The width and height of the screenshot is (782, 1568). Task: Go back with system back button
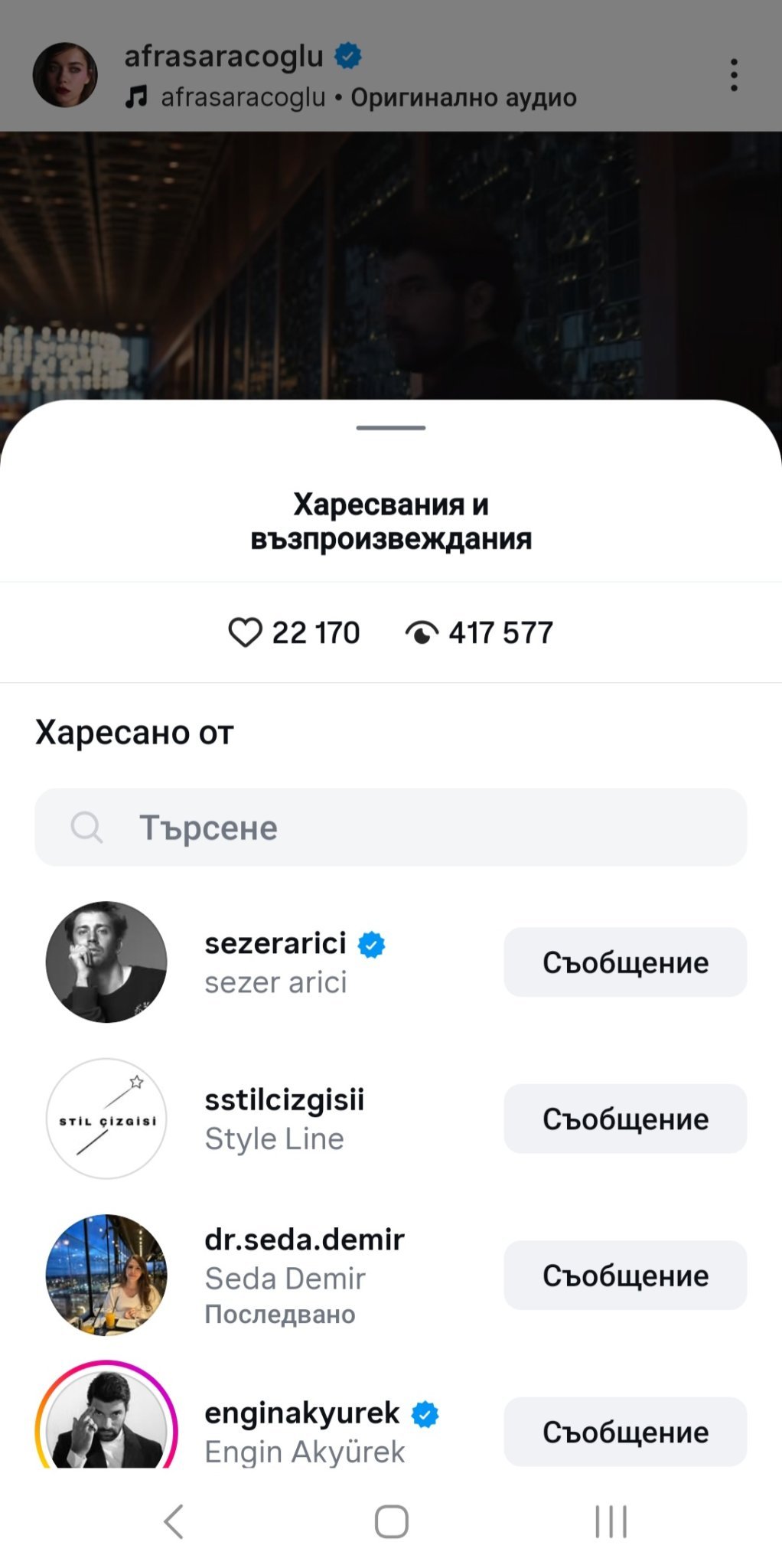[x=174, y=1521]
